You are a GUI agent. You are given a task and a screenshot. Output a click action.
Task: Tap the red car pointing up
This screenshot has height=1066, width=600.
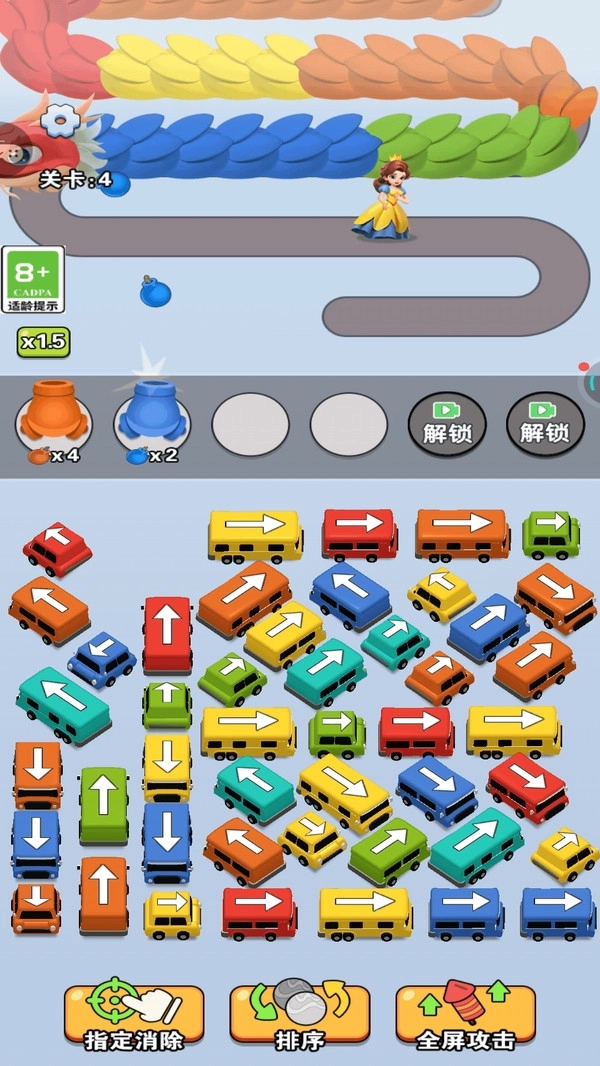tap(167, 633)
